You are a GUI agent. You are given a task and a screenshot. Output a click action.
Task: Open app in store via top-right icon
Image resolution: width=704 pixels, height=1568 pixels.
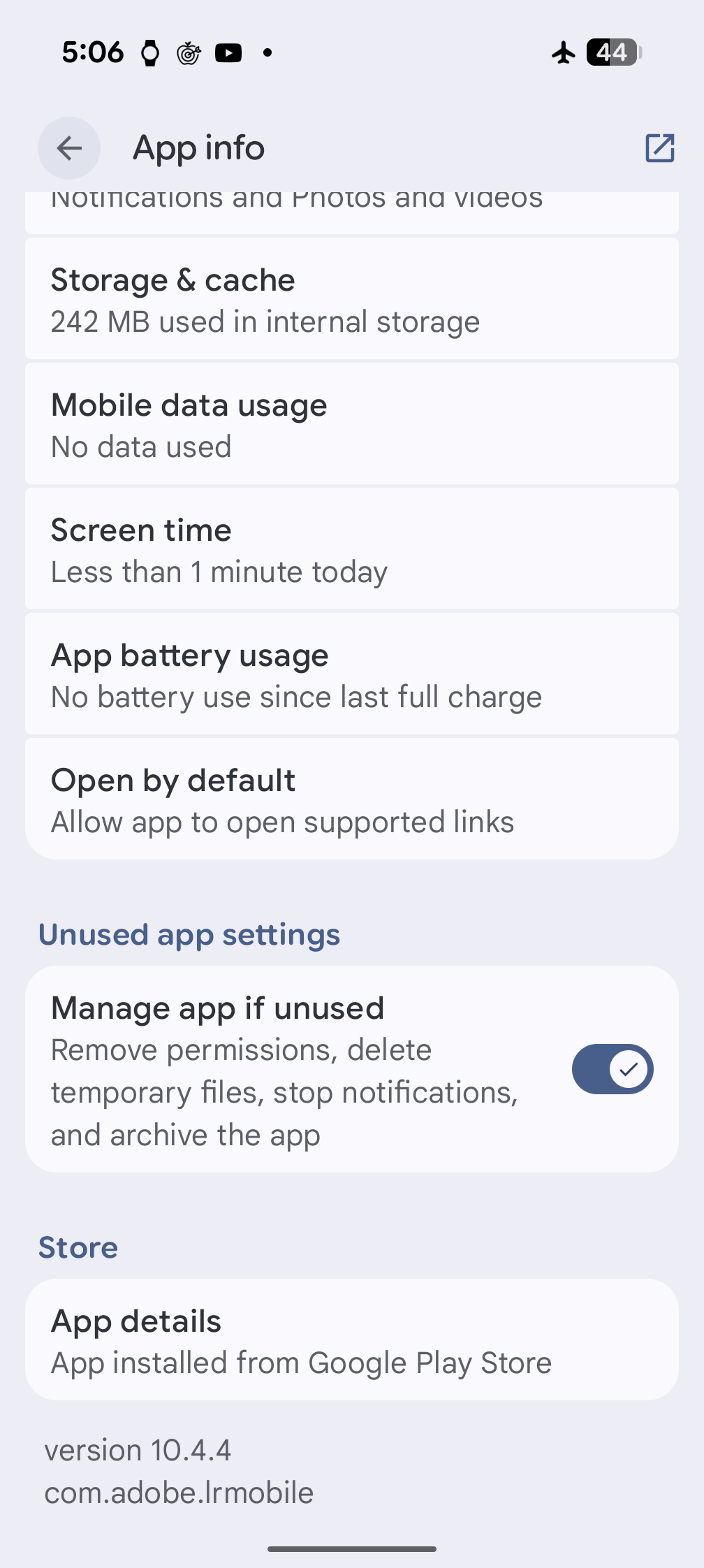(659, 148)
